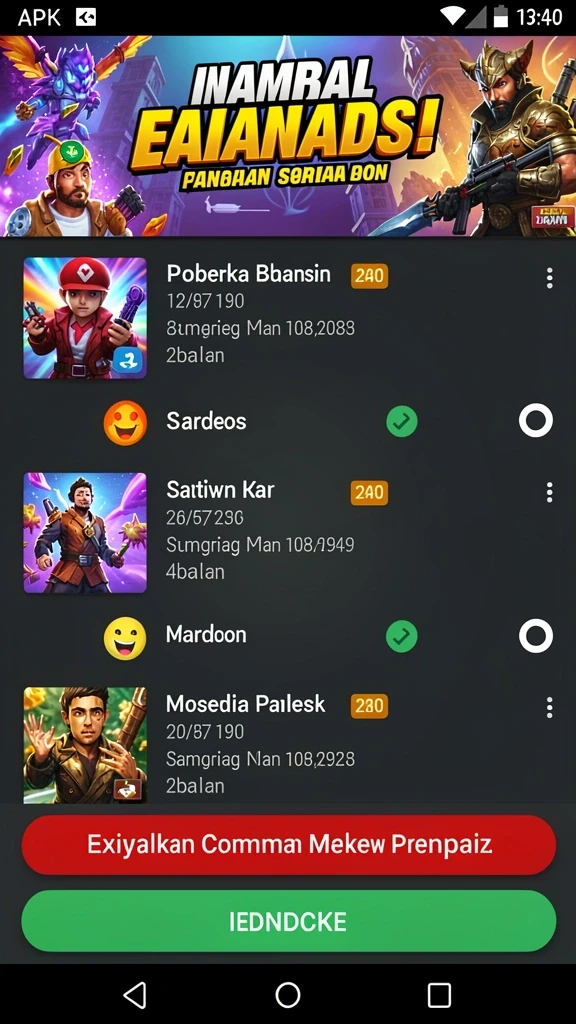Go back using the system back button

[135, 995]
